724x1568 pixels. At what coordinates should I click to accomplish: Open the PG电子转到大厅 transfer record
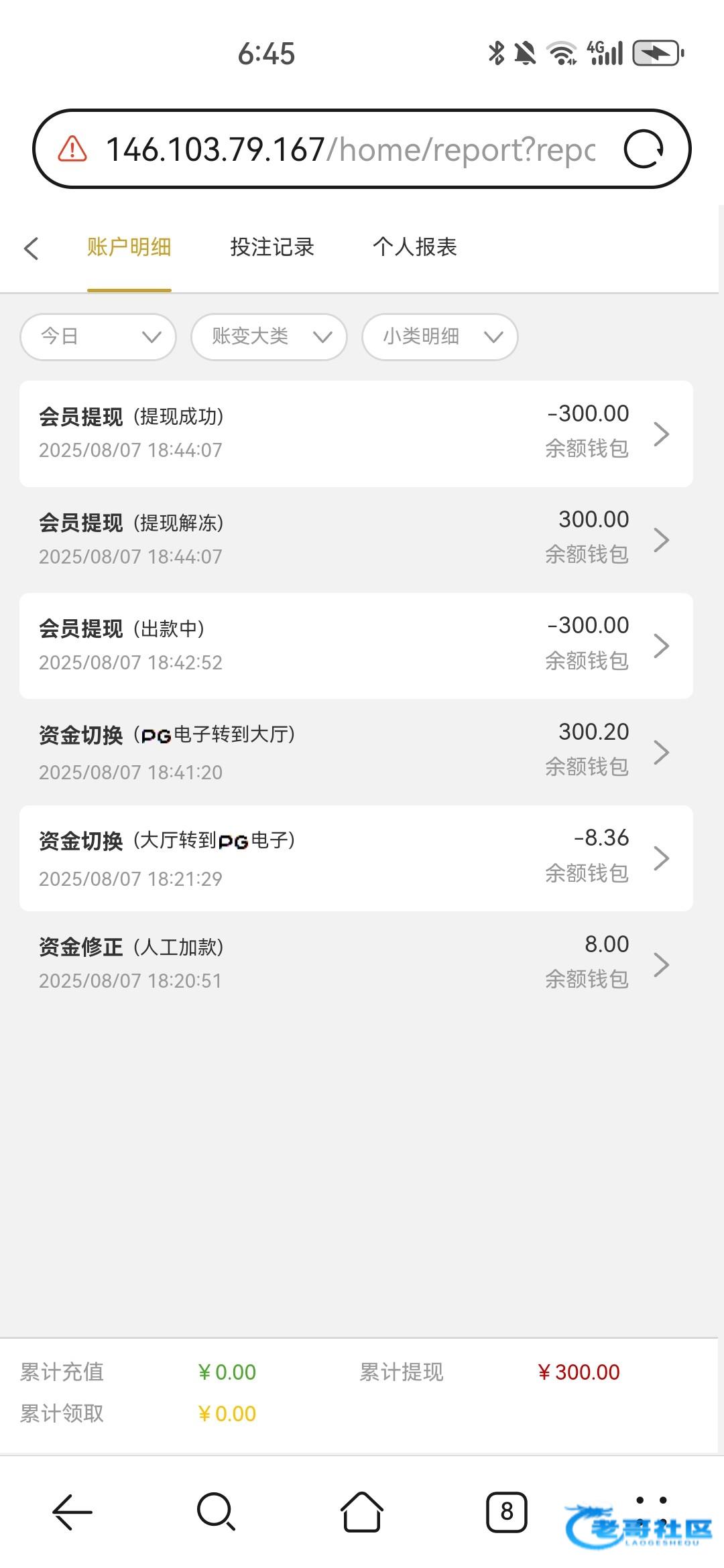tap(356, 753)
